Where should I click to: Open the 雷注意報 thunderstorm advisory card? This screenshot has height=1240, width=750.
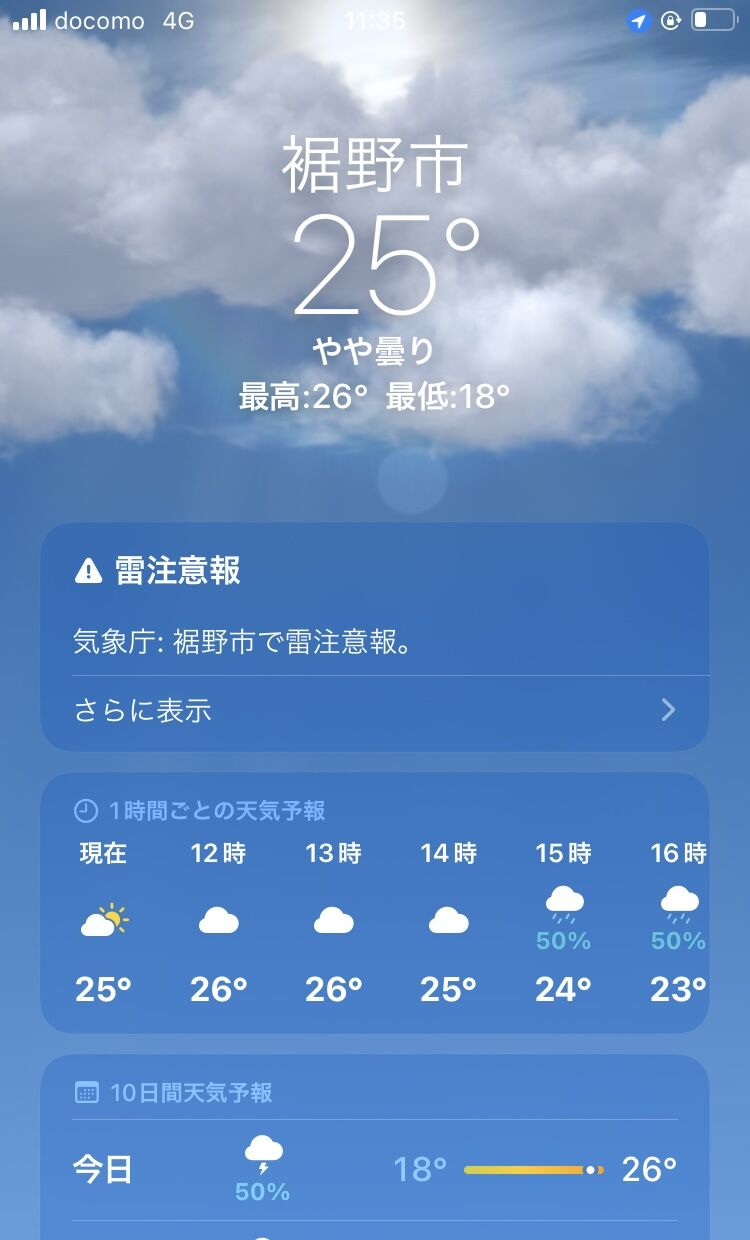[x=374, y=605]
